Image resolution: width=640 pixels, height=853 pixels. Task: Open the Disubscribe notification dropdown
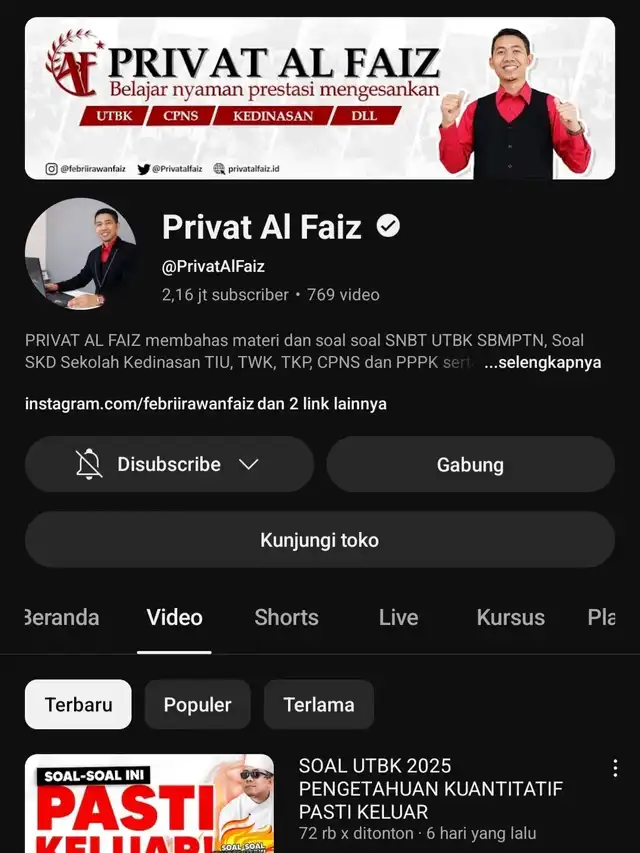tap(169, 464)
